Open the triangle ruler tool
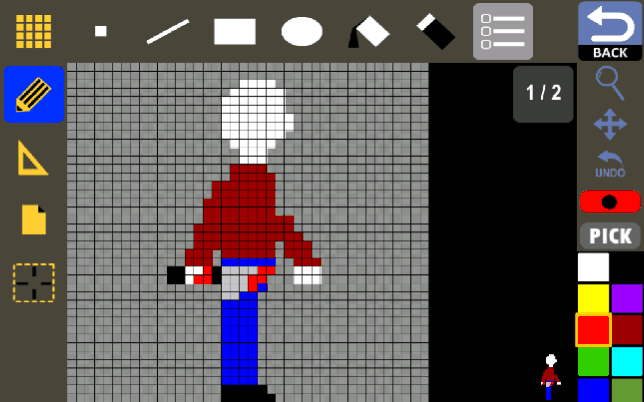This screenshot has height=402, width=644. click(34, 157)
